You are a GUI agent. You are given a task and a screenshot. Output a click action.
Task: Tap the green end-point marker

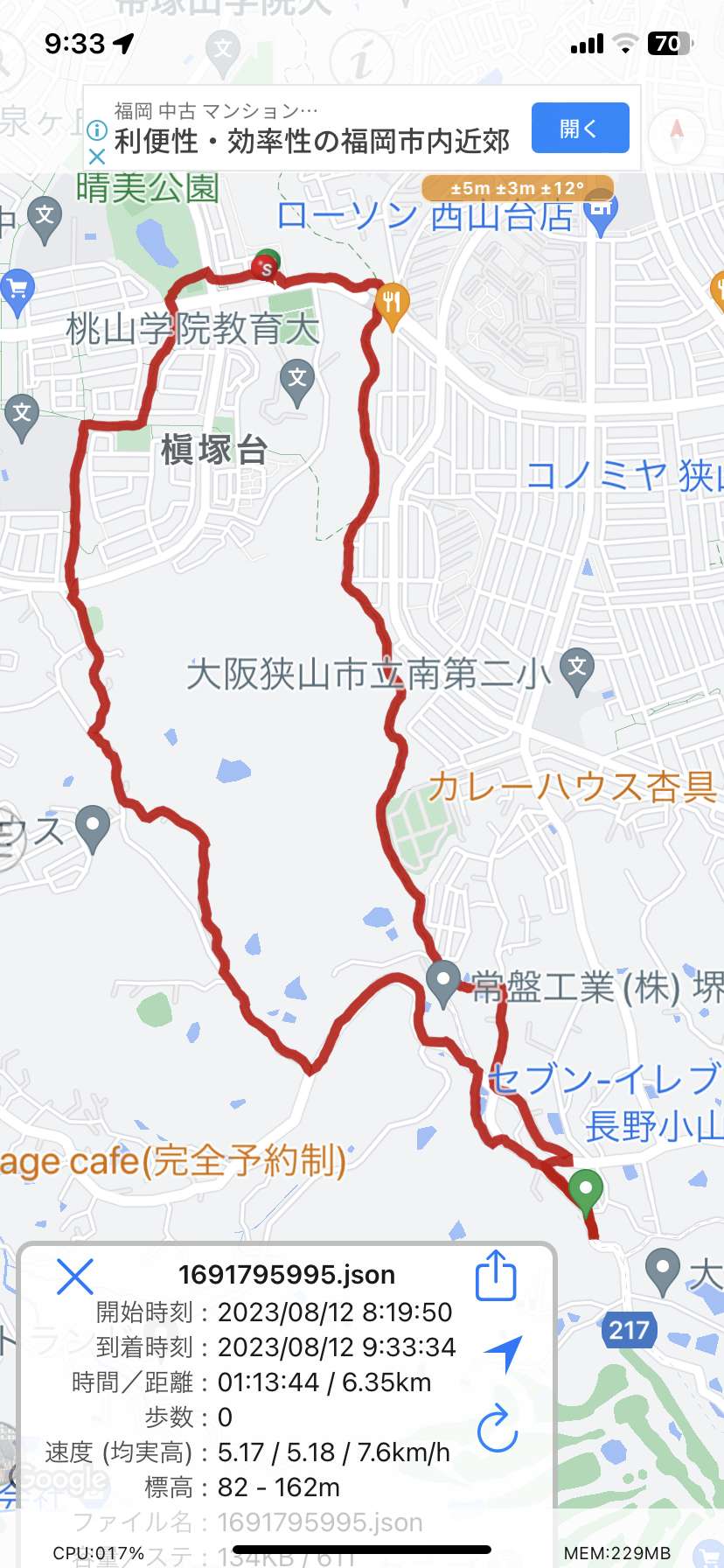(585, 1192)
